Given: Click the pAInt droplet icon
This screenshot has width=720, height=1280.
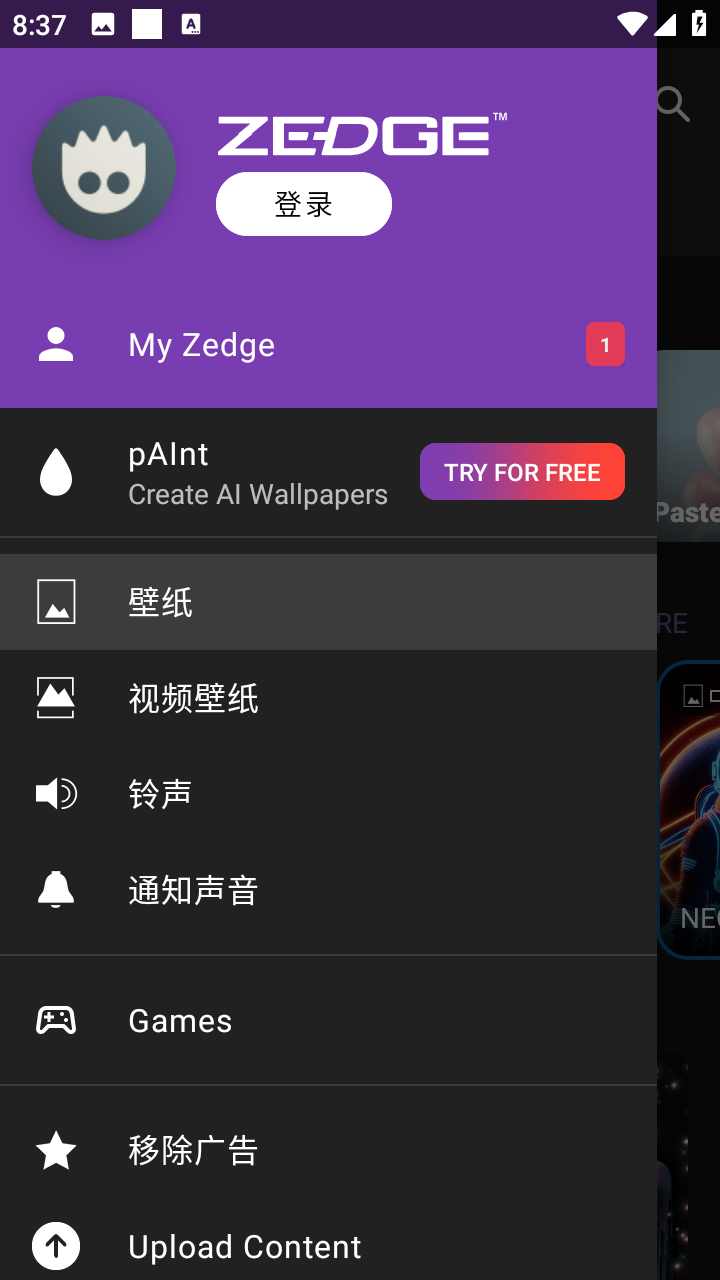Looking at the screenshot, I should click(x=56, y=471).
